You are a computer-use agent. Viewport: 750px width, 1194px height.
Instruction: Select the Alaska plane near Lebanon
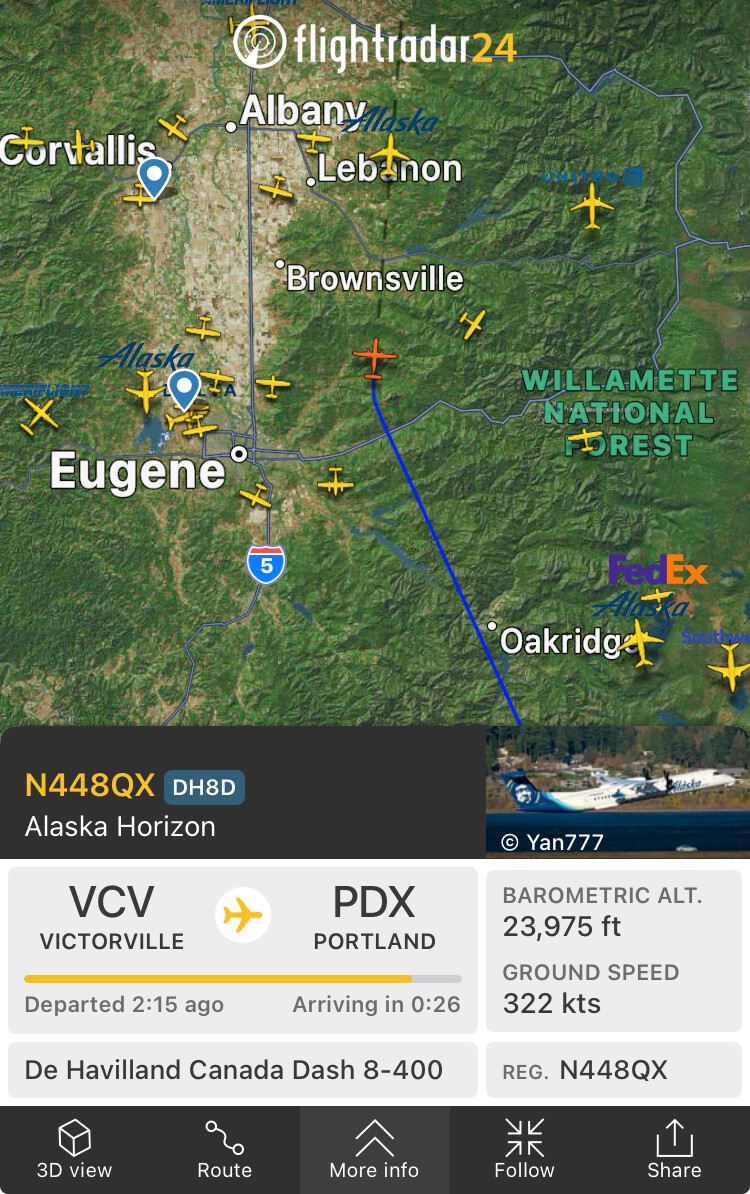(x=389, y=155)
